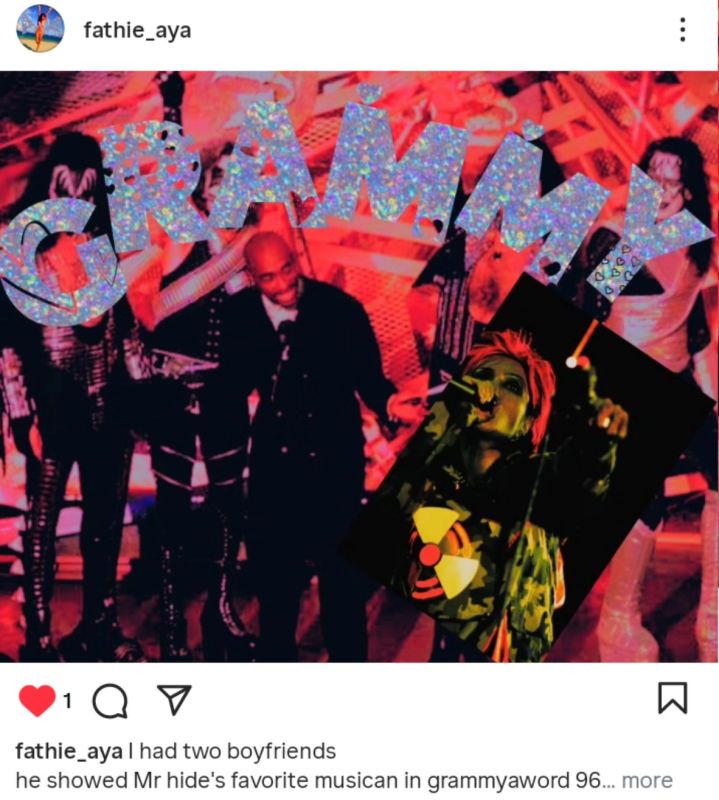Open the comments on this post
The width and height of the screenshot is (719, 800).
tap(110, 701)
